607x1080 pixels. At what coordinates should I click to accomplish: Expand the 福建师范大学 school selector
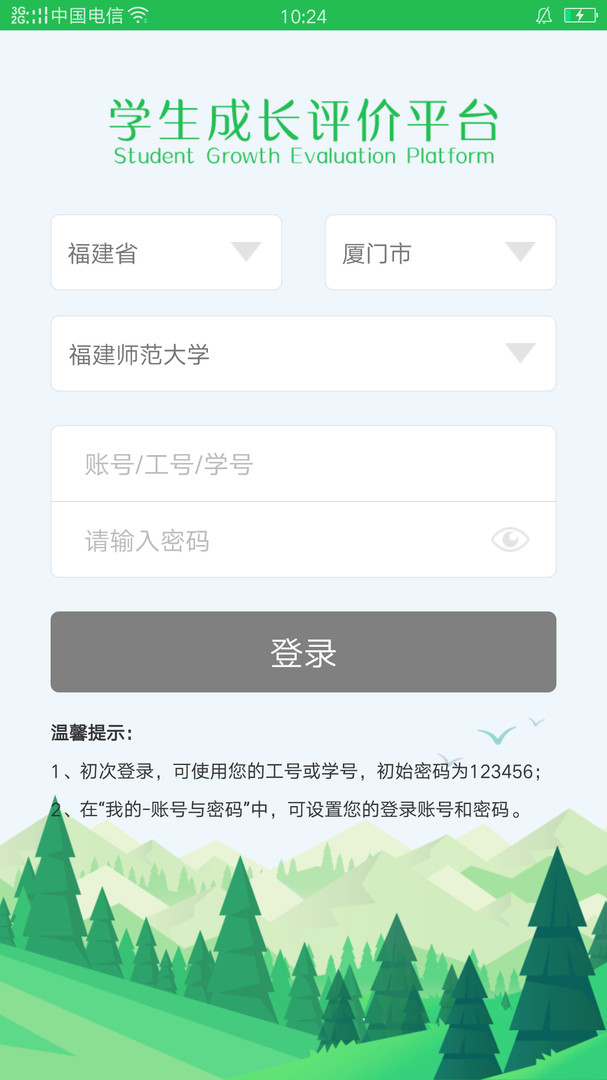[x=303, y=354]
